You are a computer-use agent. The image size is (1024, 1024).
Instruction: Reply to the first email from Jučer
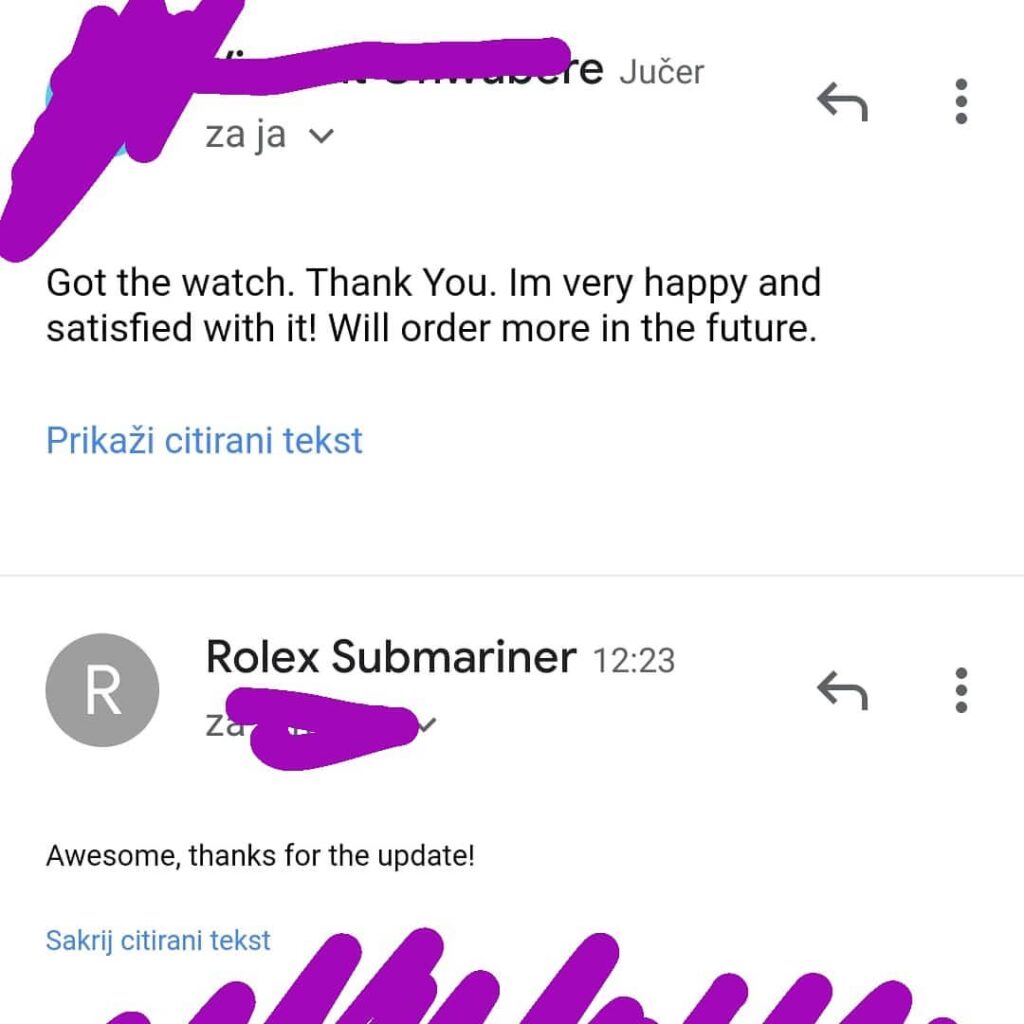click(x=842, y=101)
